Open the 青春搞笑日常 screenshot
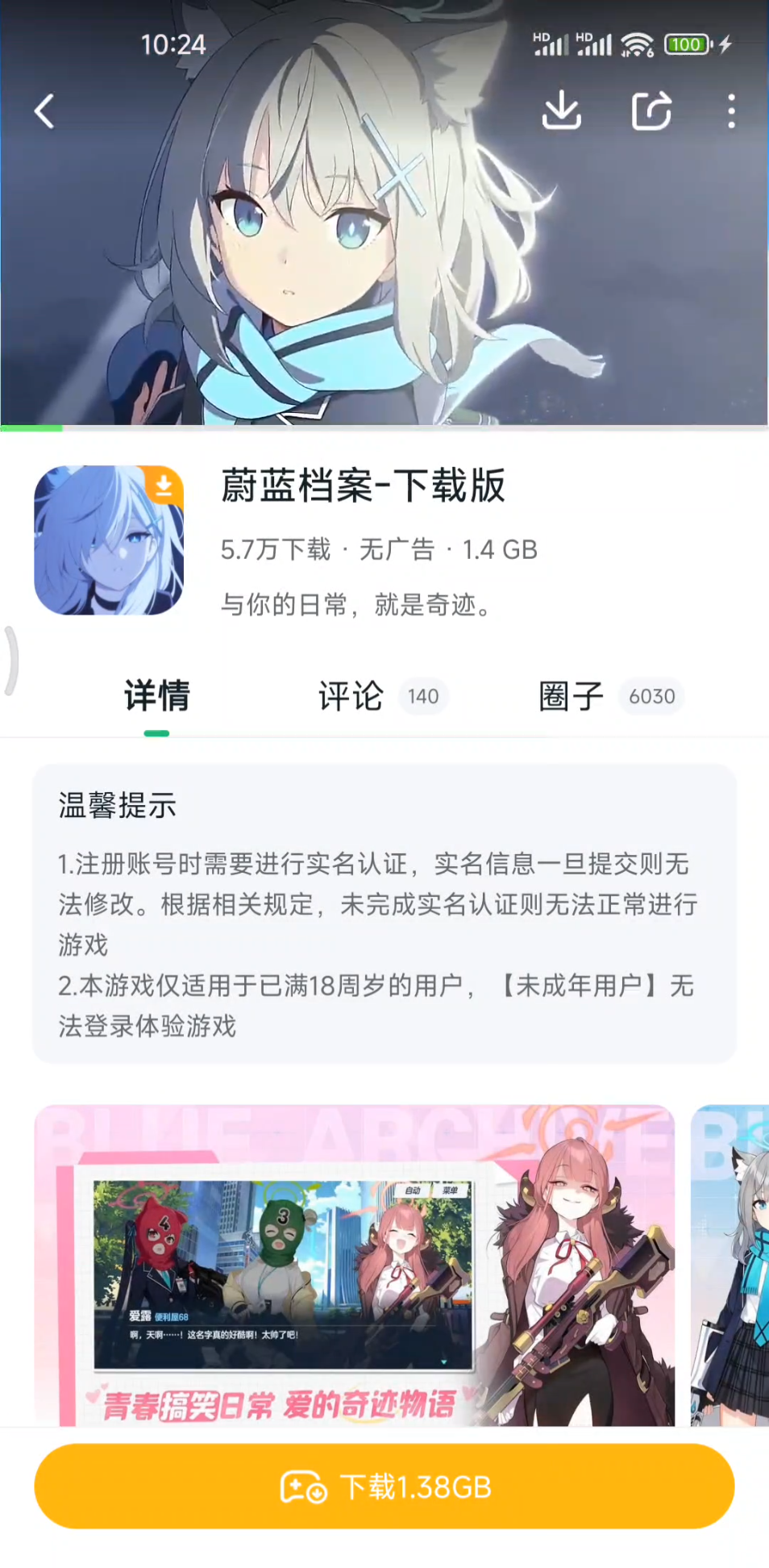 tap(355, 1266)
